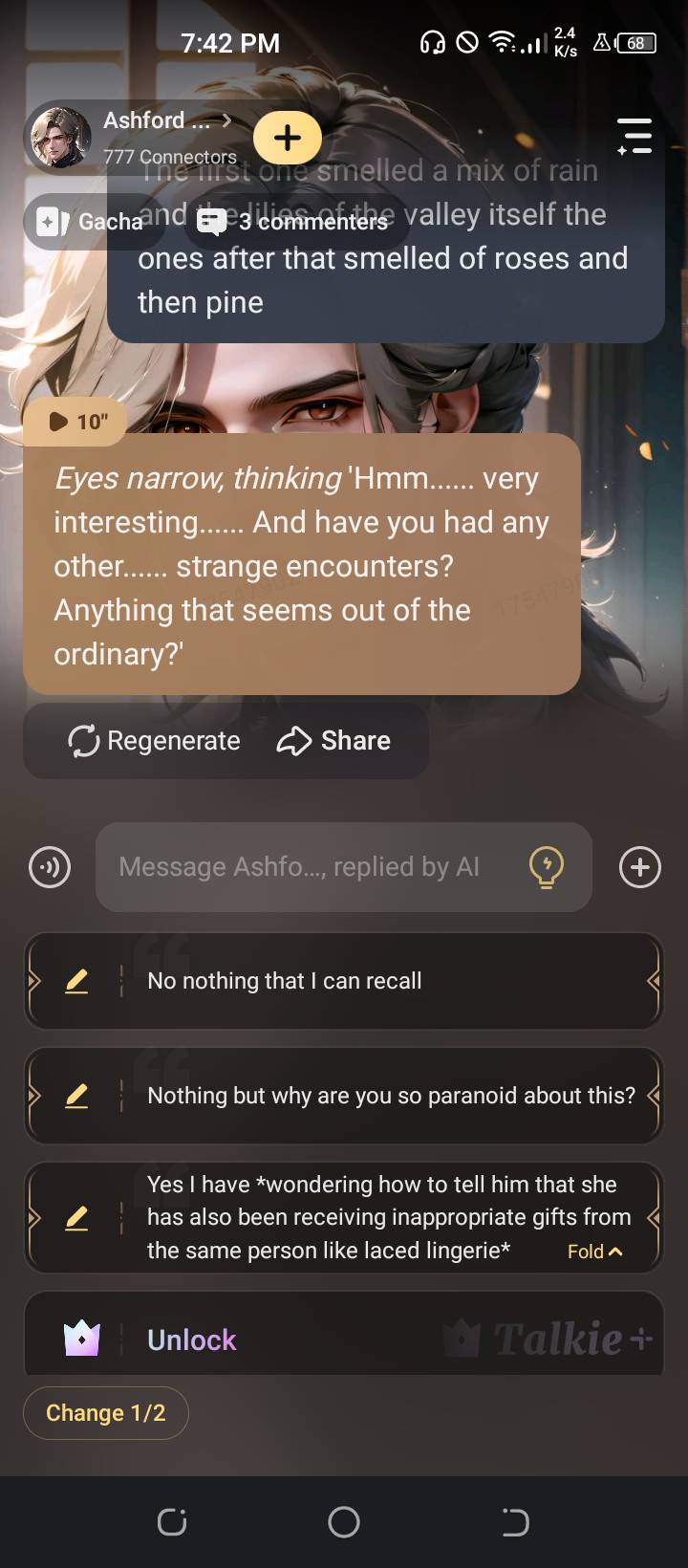
Task: Change to the next suggestion set
Action: [x=106, y=1413]
